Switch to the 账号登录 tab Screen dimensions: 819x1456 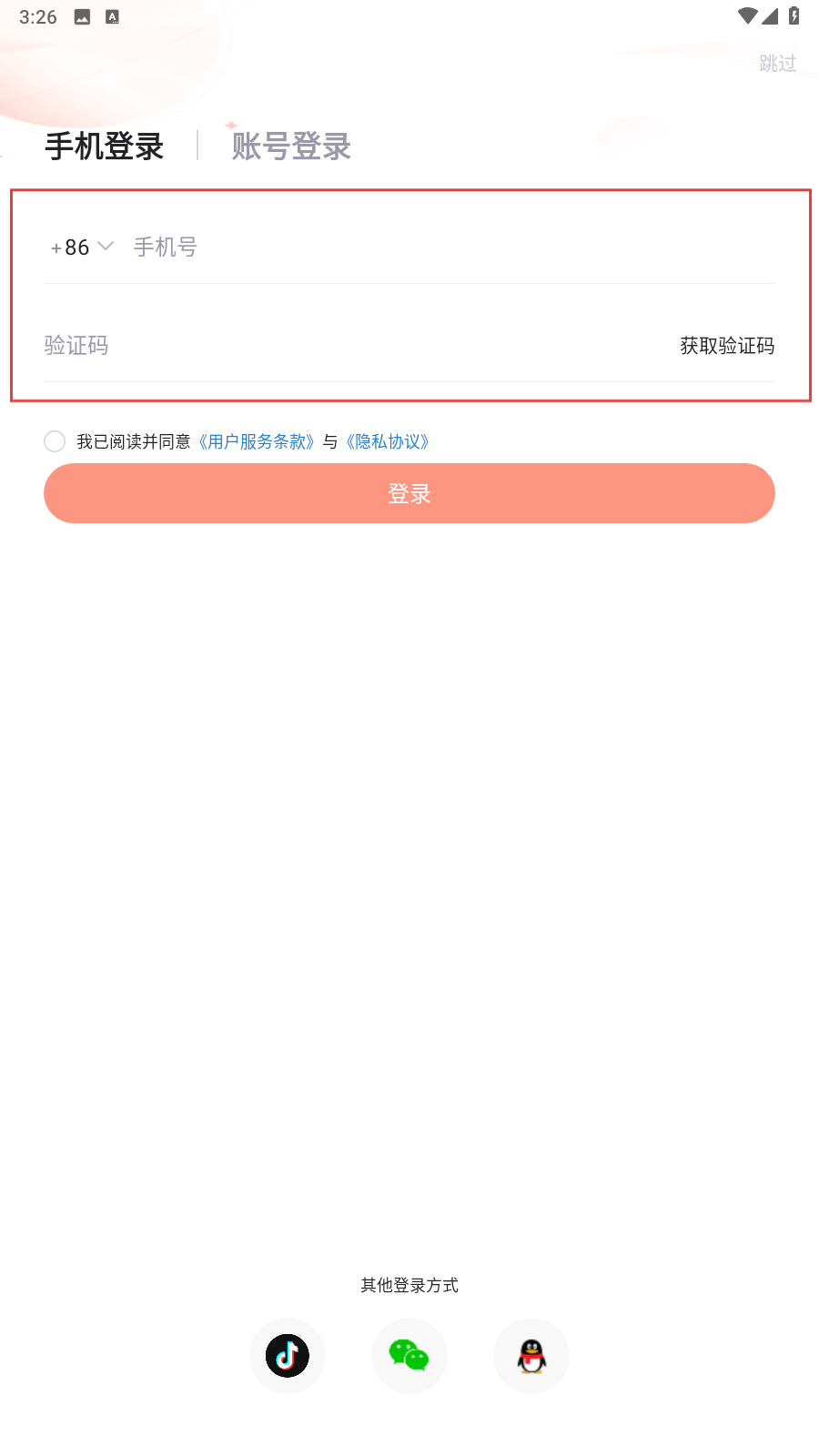[291, 147]
